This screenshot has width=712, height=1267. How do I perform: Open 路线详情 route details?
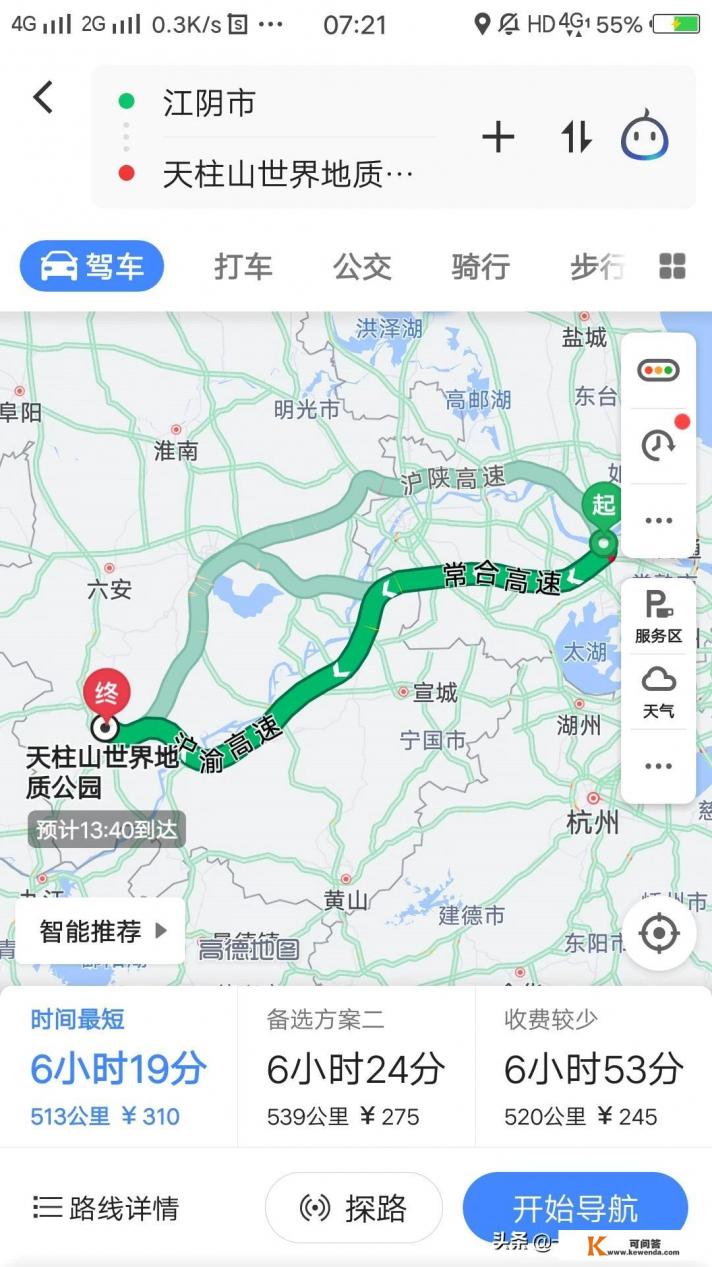click(107, 1208)
